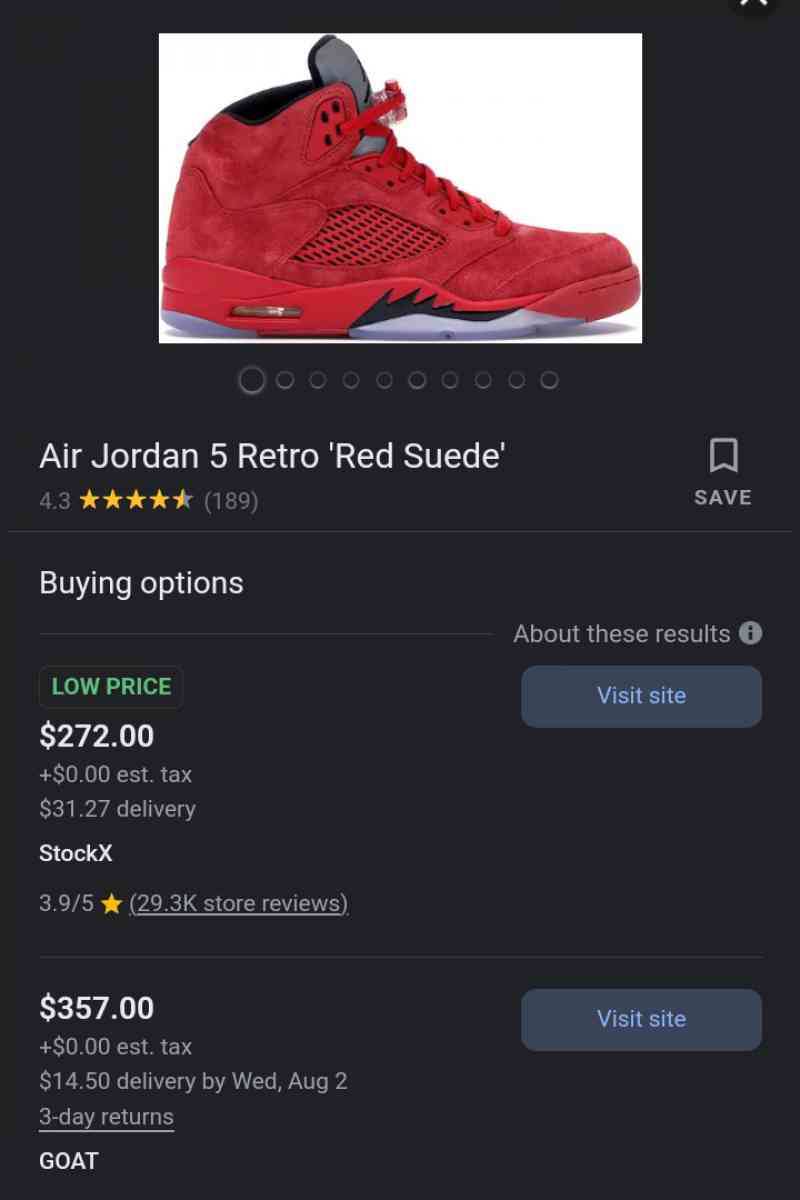
Task: Select the first carousel dot
Action: coord(253,380)
